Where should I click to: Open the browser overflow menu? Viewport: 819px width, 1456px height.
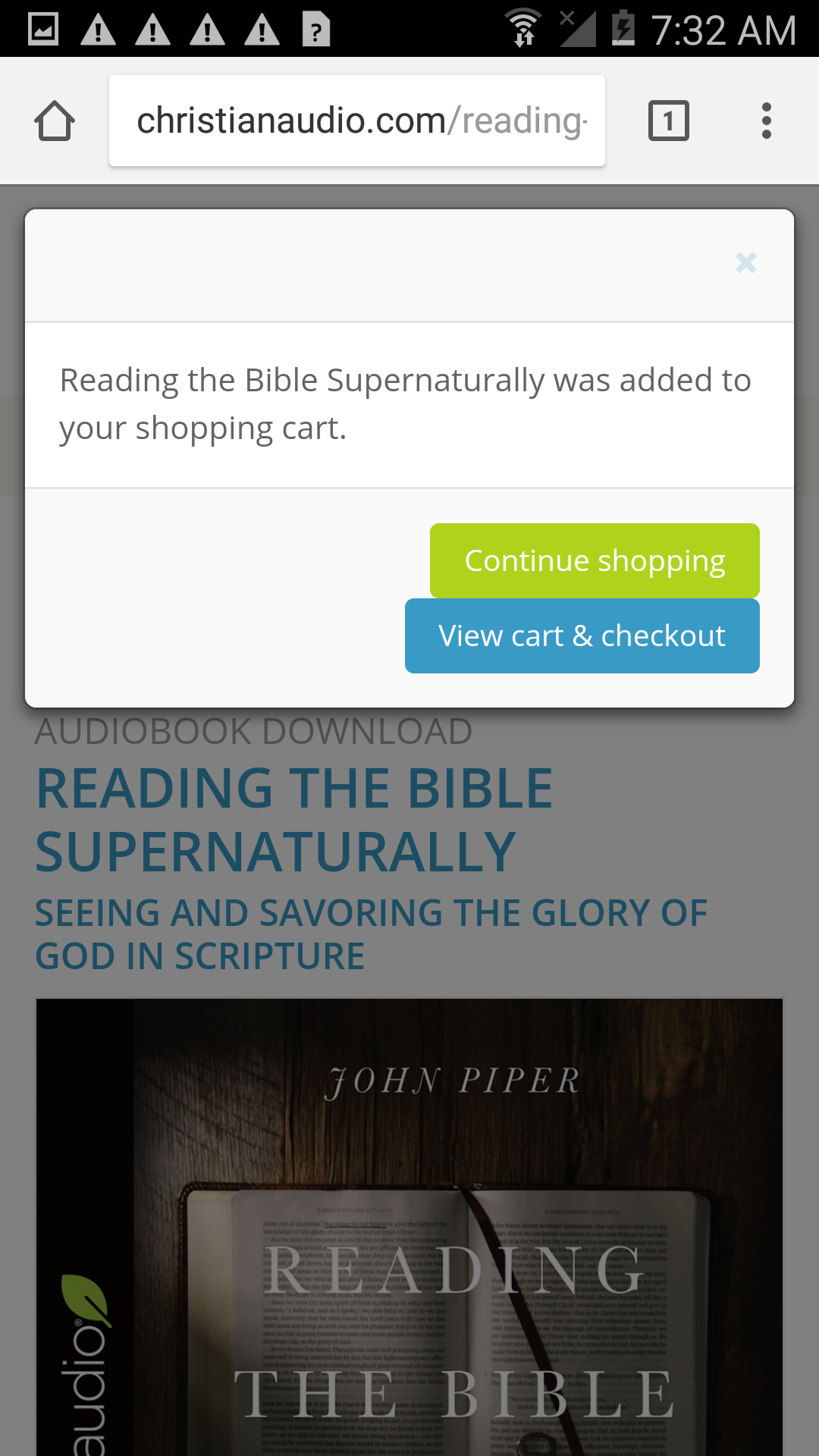767,121
